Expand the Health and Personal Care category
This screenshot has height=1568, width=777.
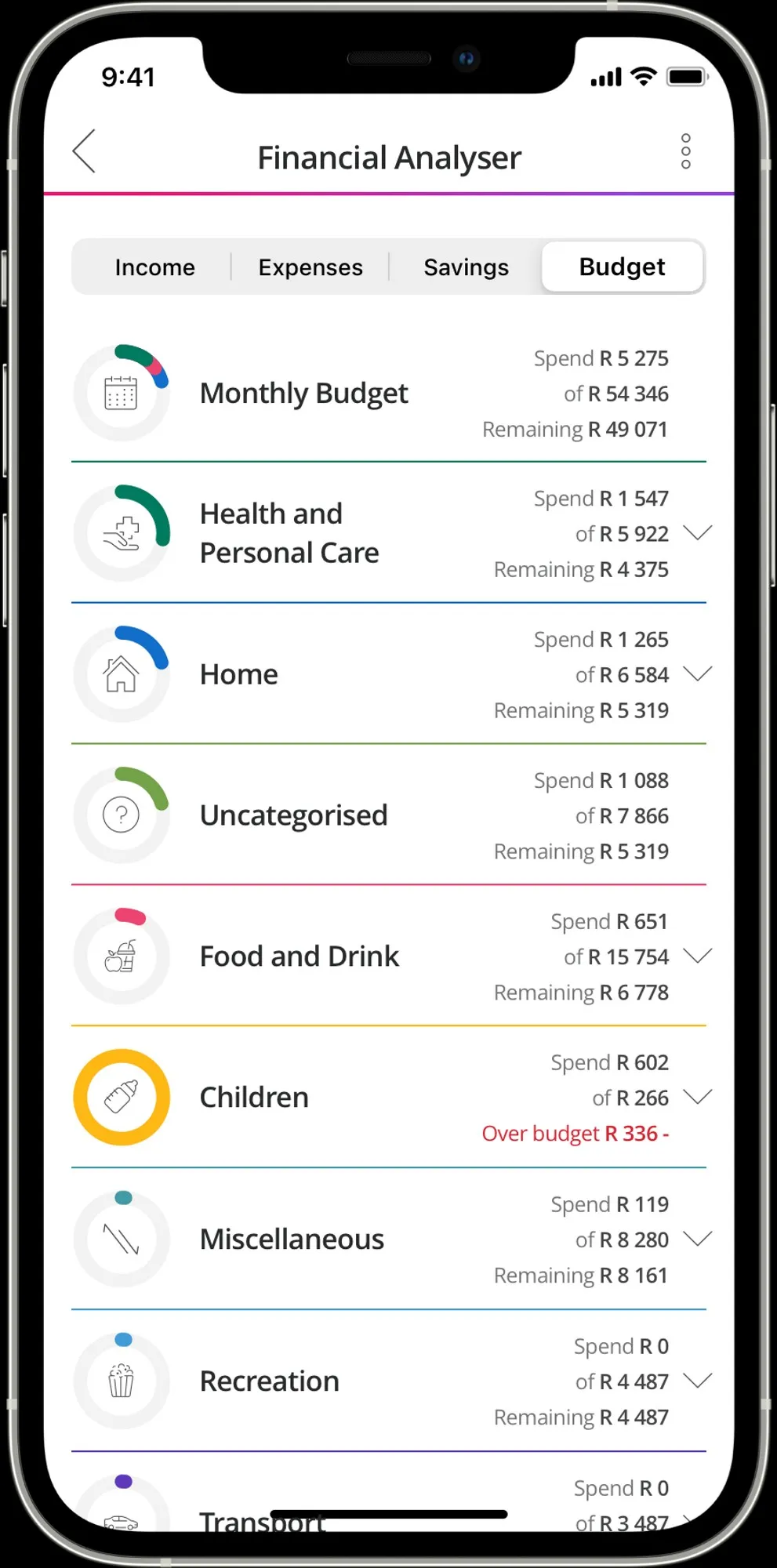697,533
